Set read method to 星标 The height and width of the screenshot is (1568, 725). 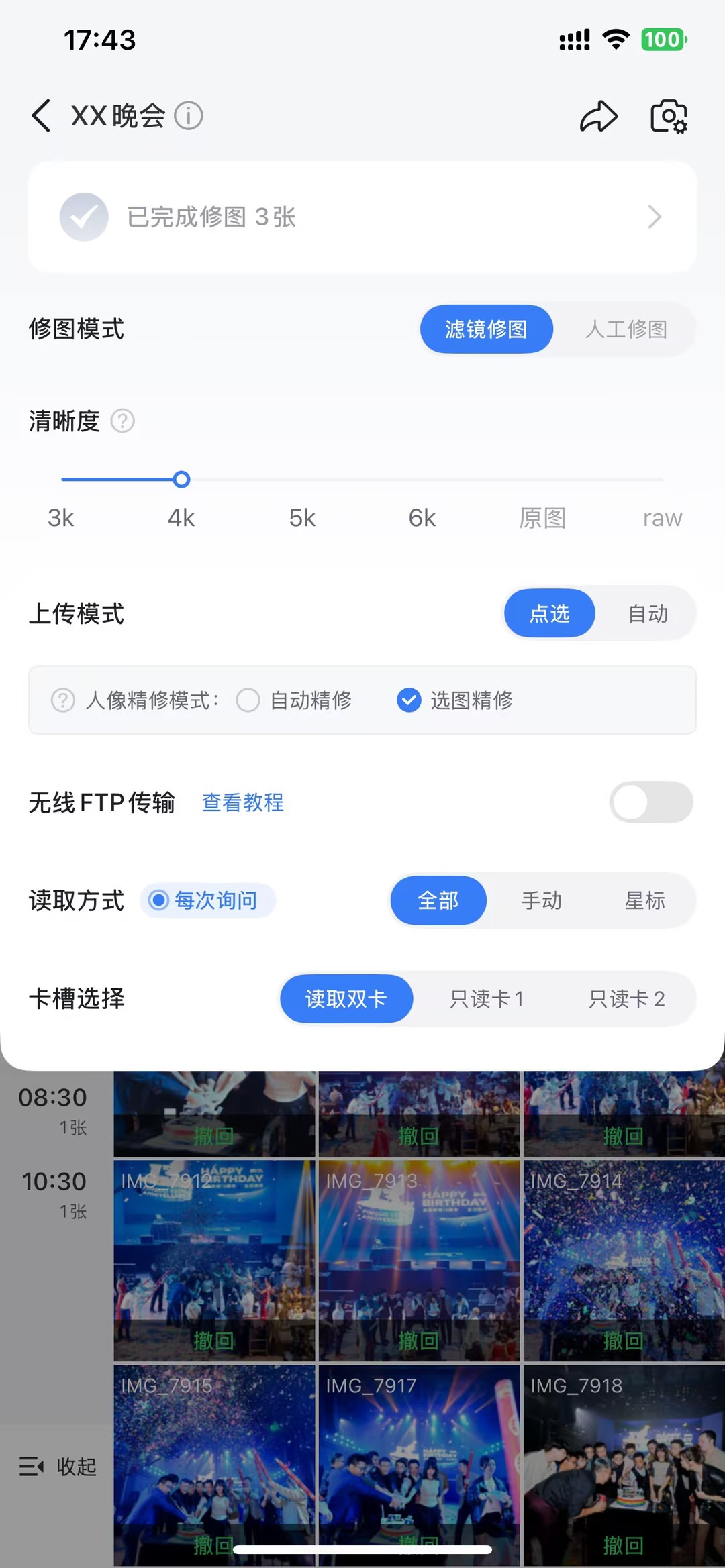(644, 900)
